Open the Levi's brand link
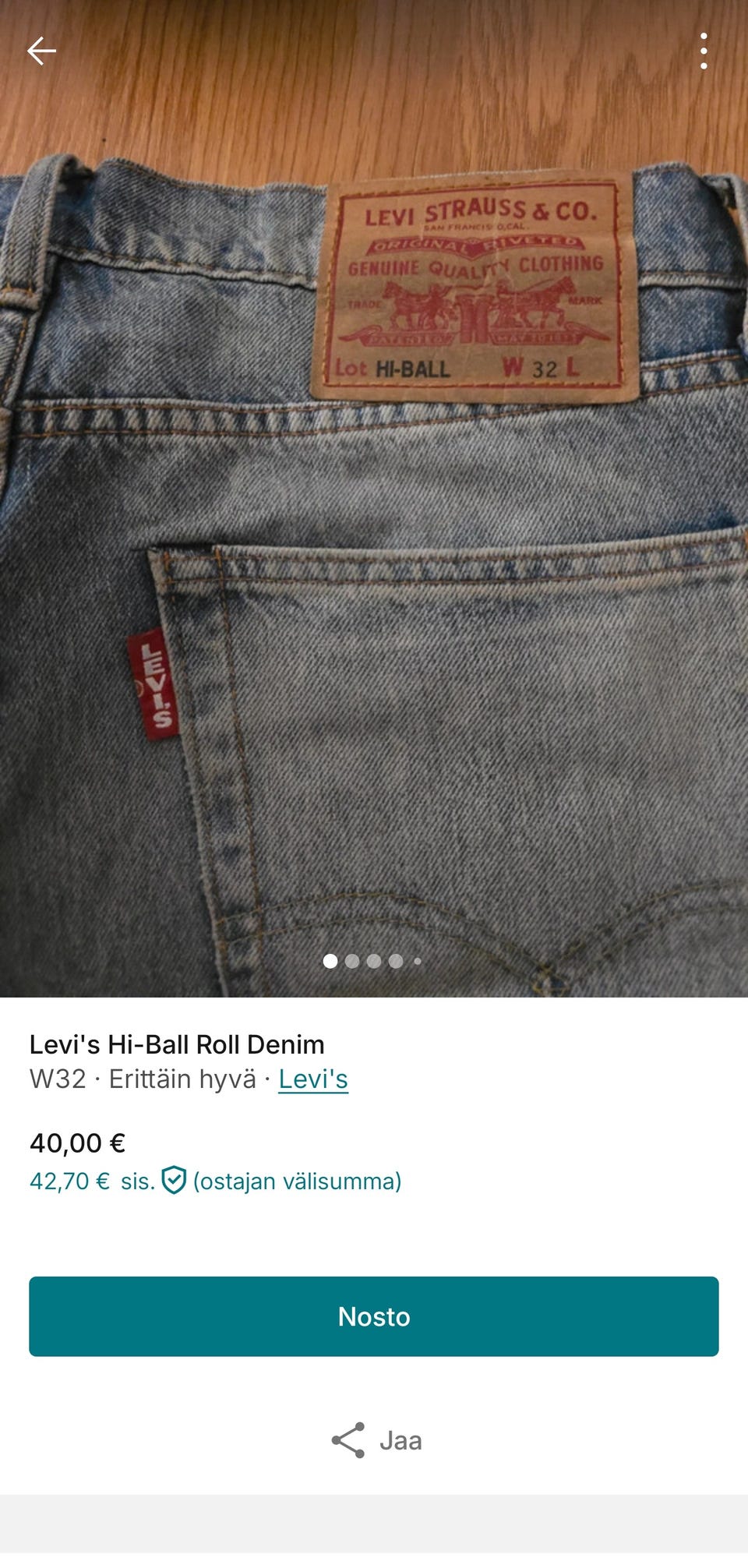Image resolution: width=748 pixels, height=1568 pixels. (x=313, y=1079)
